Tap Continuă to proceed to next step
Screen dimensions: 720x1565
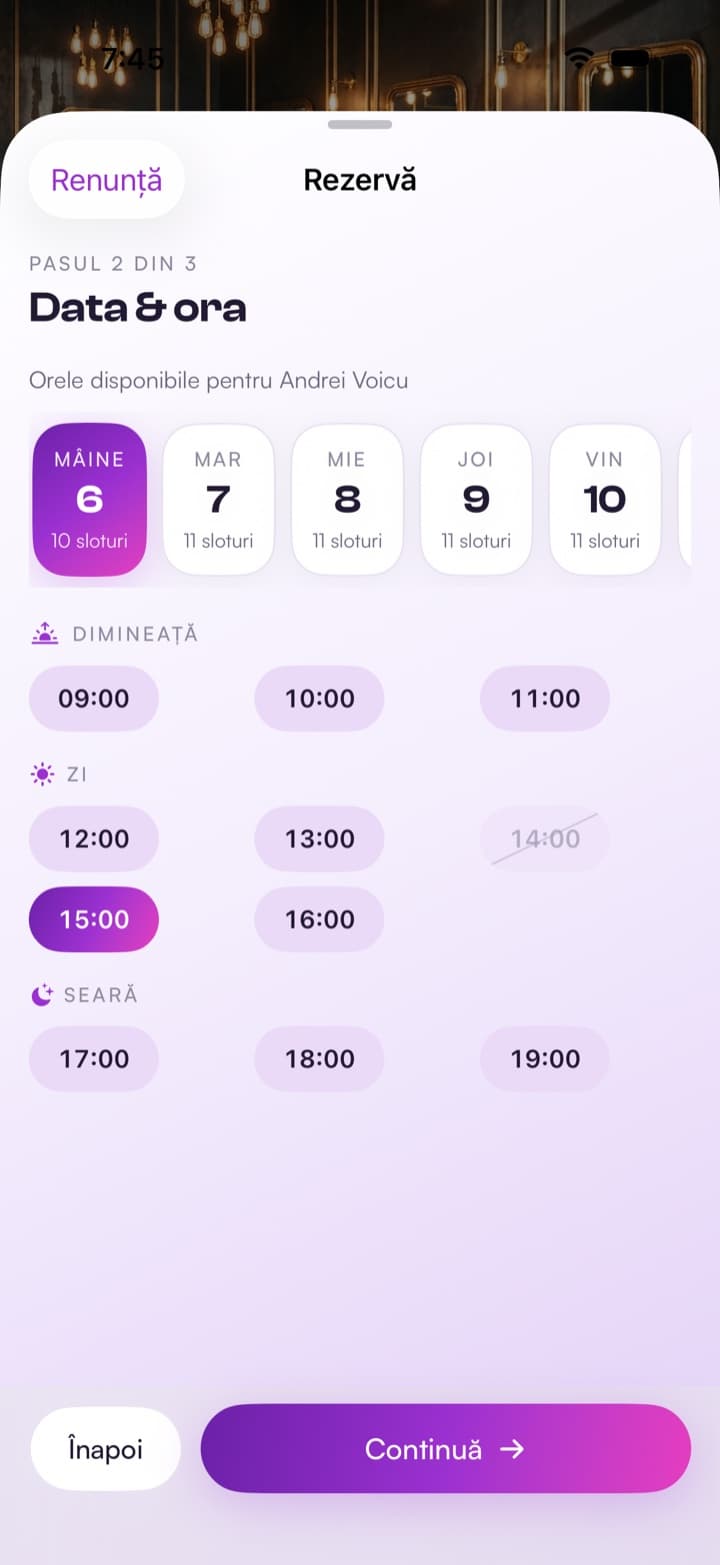[x=446, y=1449]
